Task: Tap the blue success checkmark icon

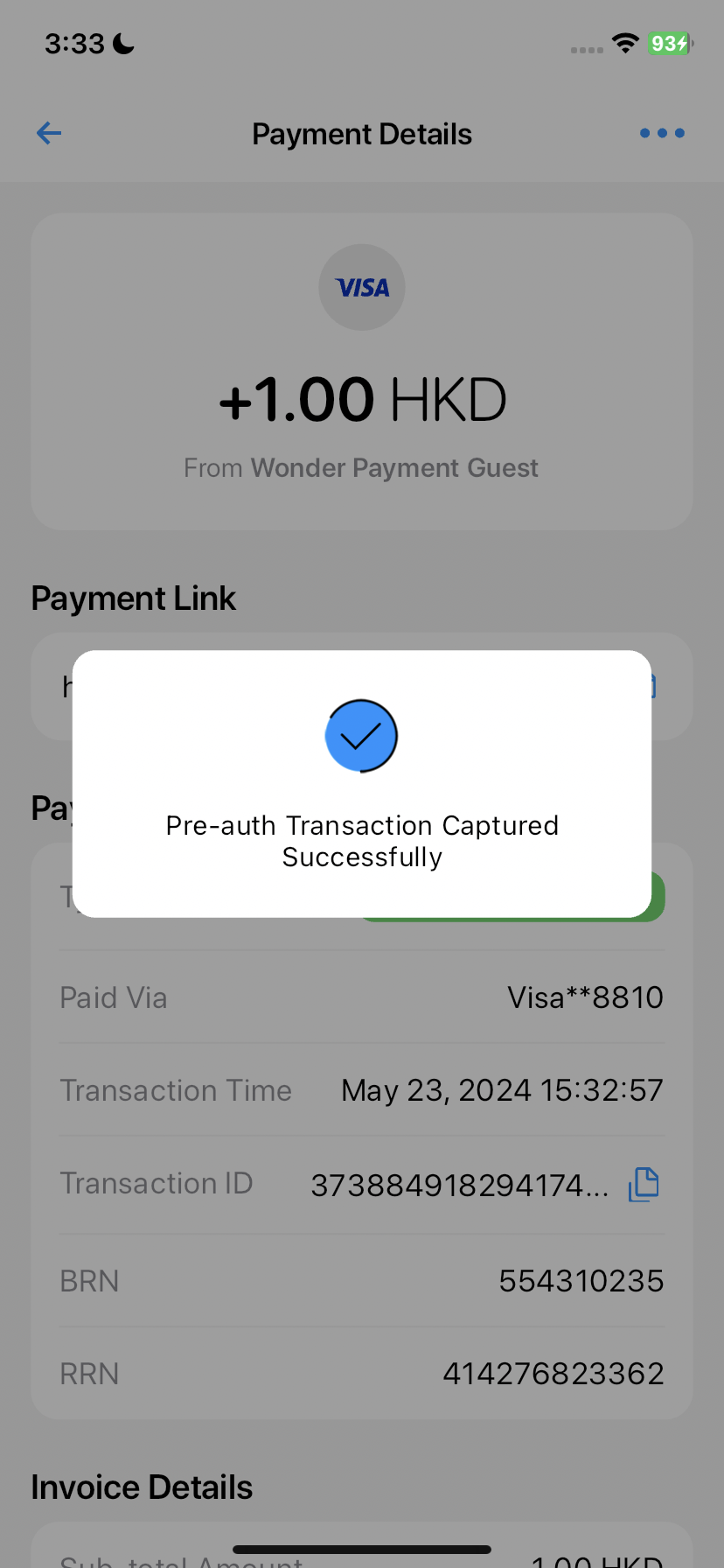Action: 362,736
